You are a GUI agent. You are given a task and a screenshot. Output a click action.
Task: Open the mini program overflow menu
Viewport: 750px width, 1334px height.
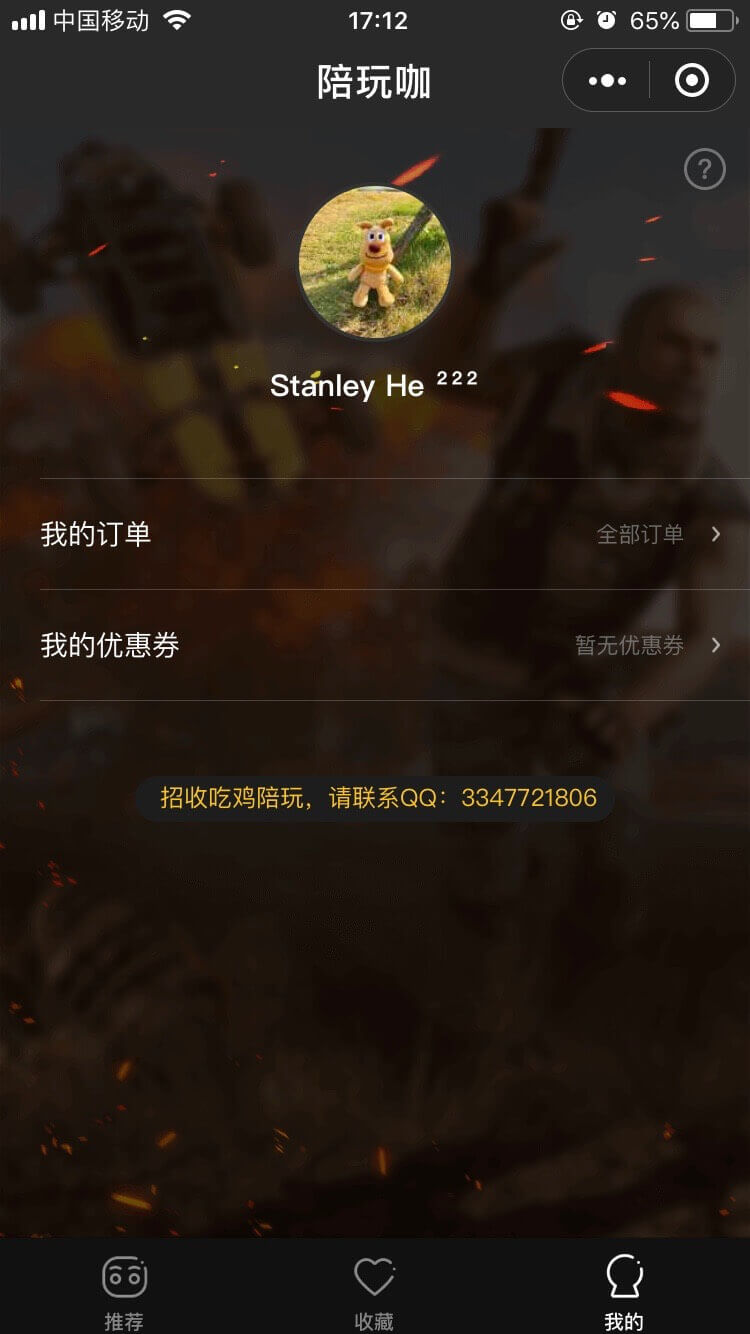pyautogui.click(x=607, y=81)
